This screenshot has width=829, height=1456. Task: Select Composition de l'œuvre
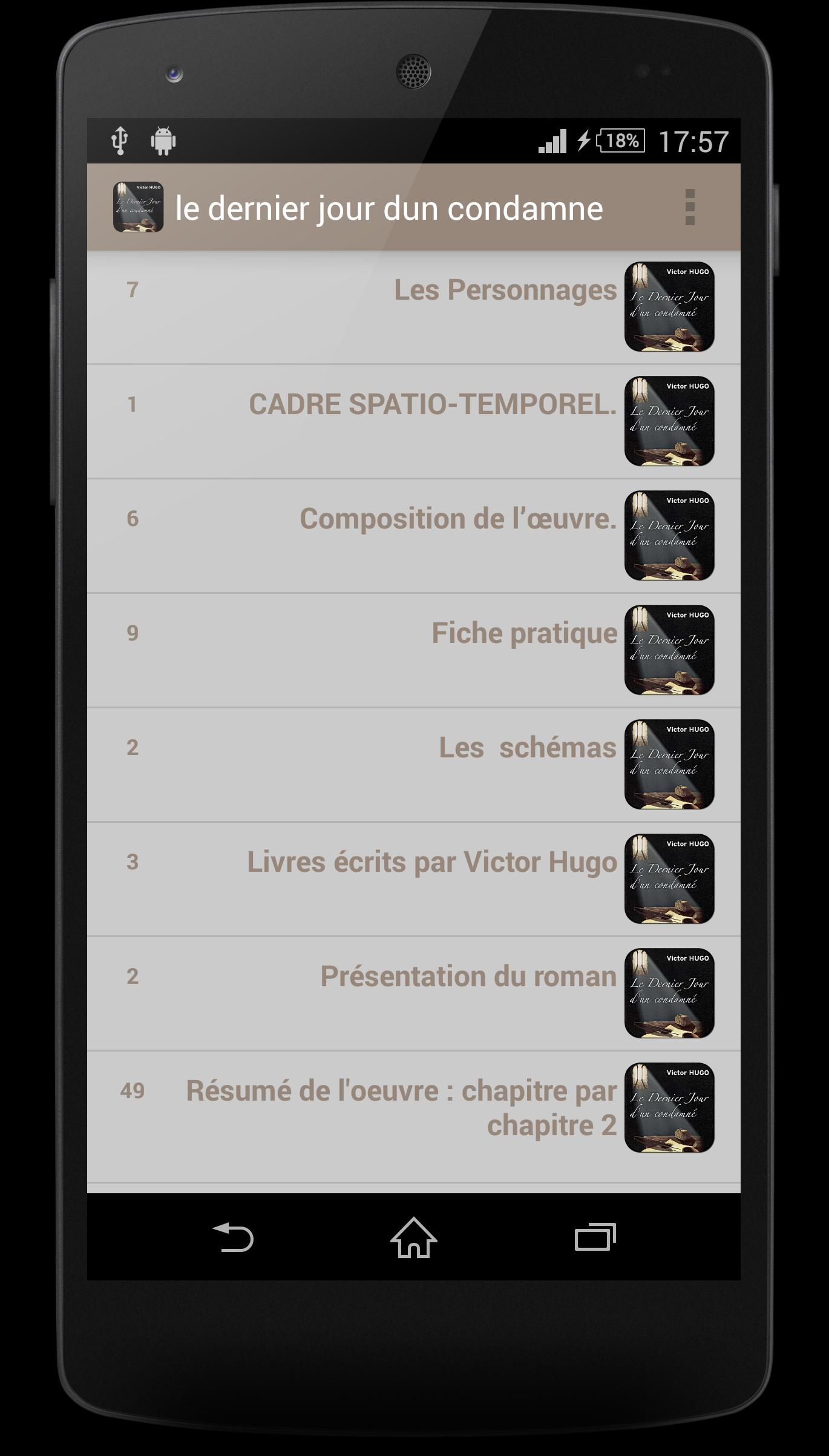(x=457, y=519)
